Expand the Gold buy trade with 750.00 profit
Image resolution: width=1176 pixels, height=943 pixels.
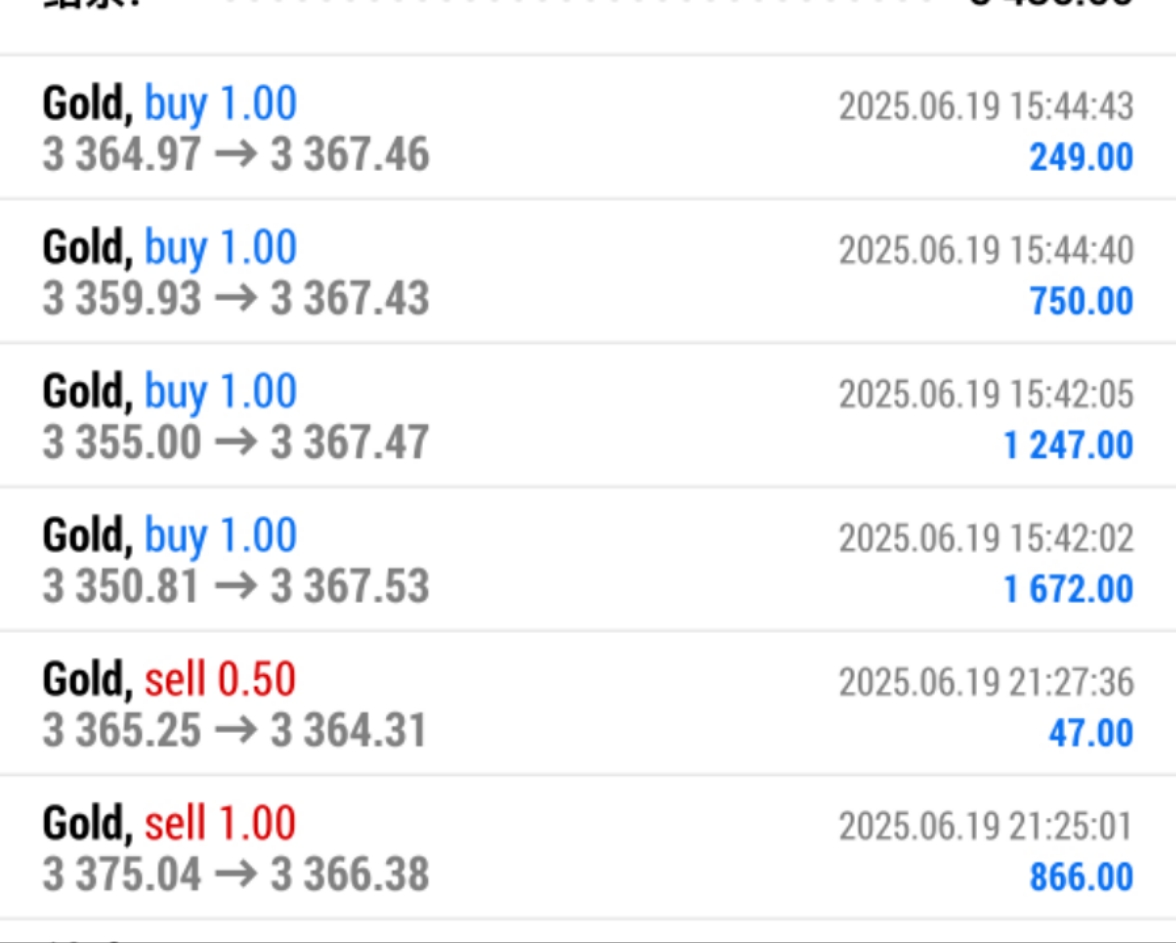coord(588,273)
